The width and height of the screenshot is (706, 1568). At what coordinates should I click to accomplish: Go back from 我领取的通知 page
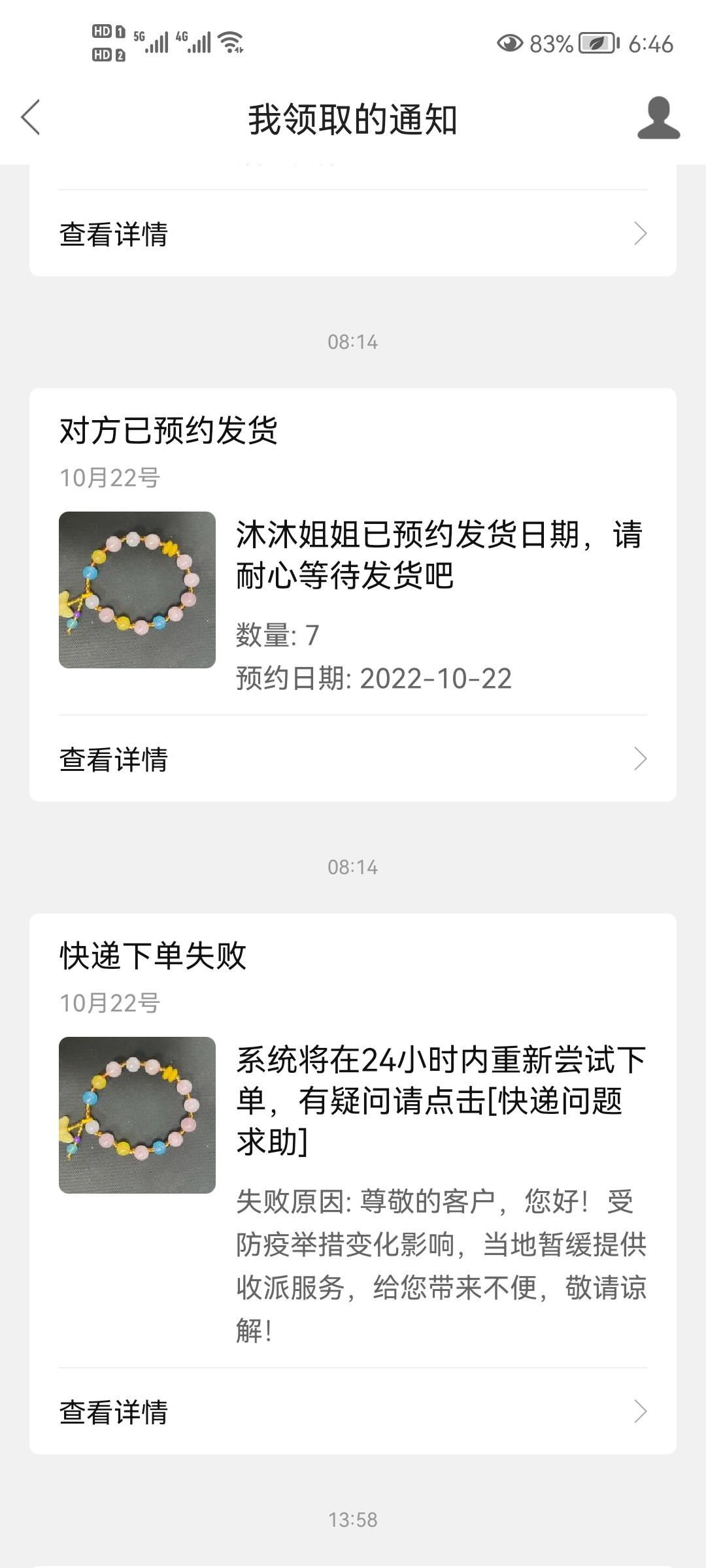[x=31, y=118]
